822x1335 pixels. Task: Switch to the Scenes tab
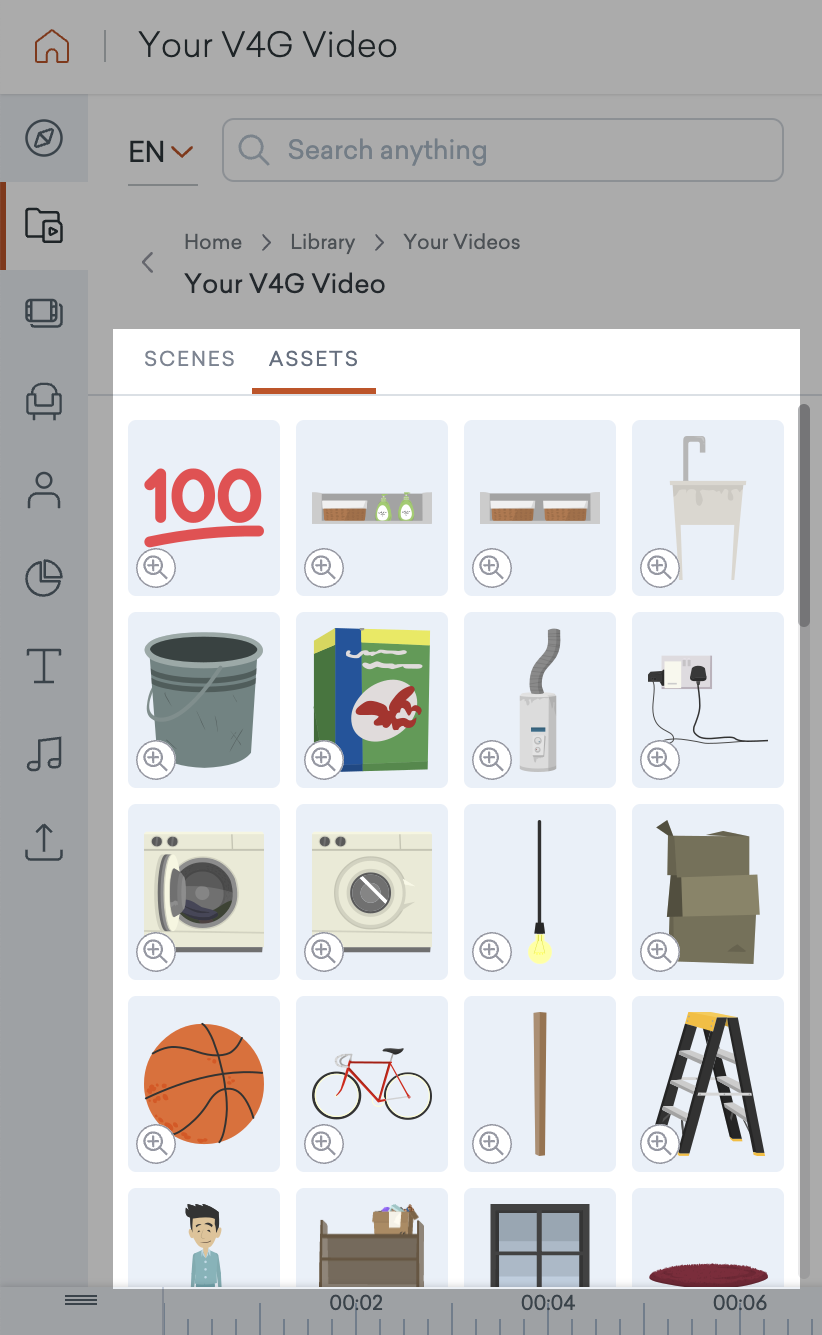[x=189, y=359]
